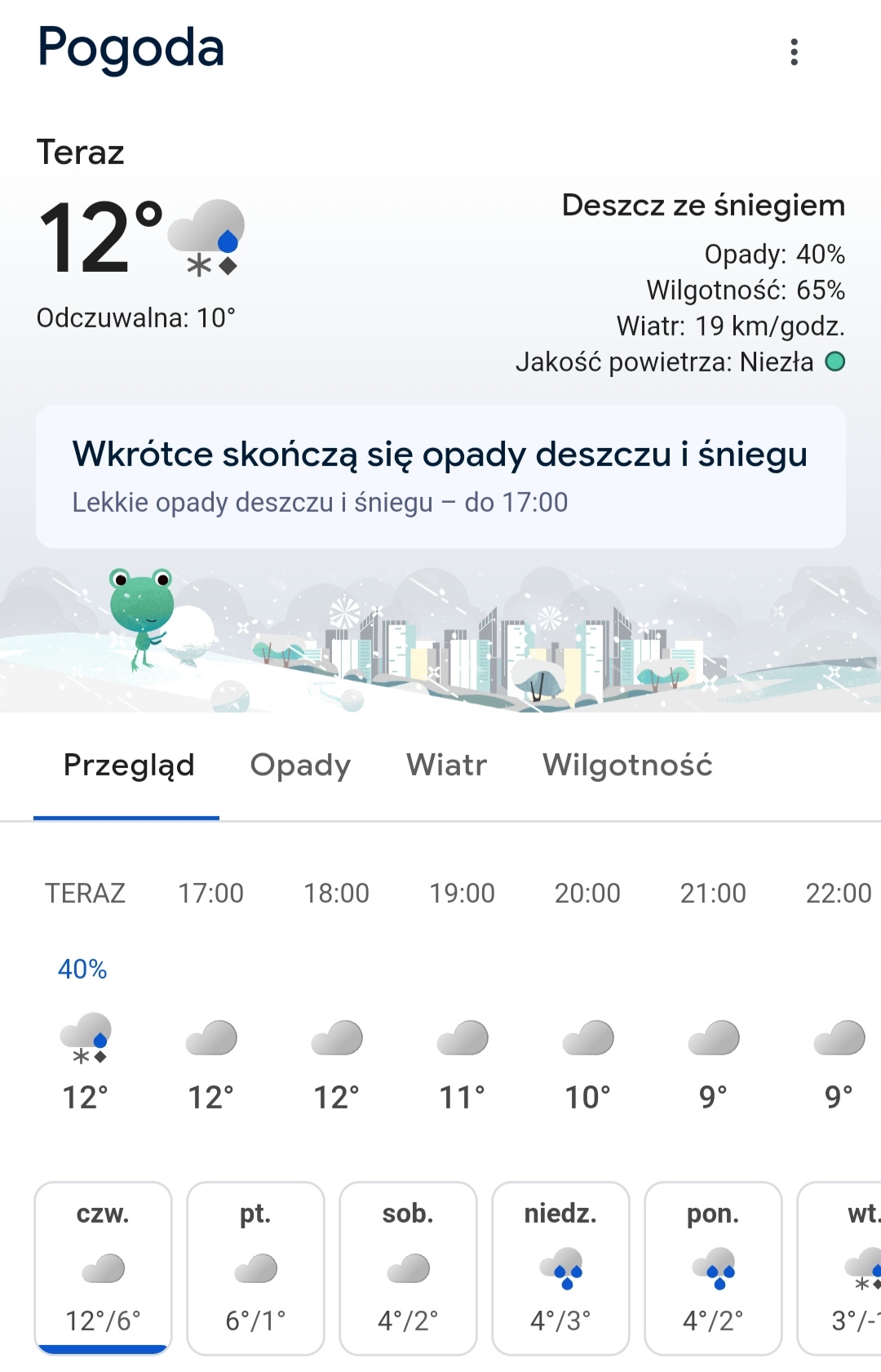Switch to the Opady tab
This screenshot has height=1372, width=881.
tap(300, 766)
